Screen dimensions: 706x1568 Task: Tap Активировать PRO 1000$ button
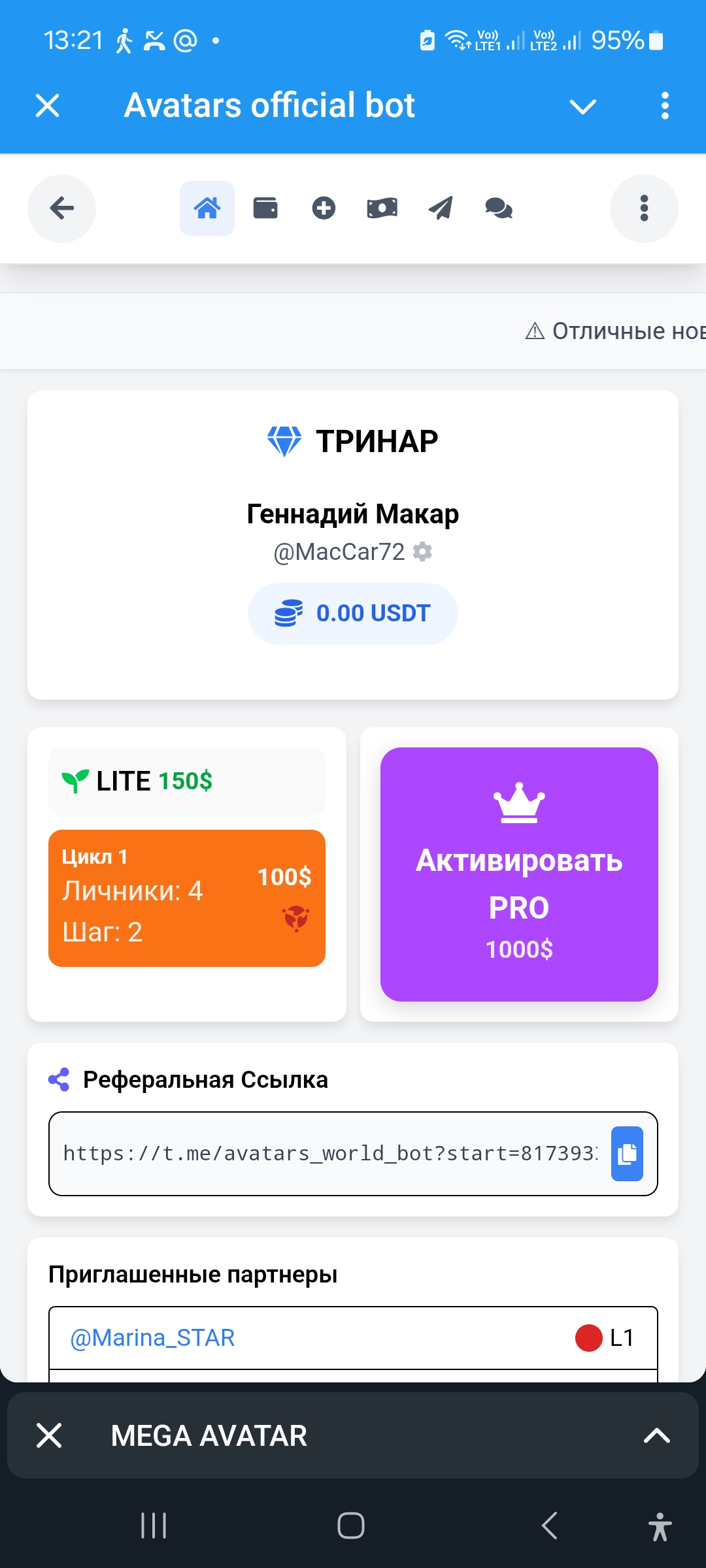click(519, 874)
